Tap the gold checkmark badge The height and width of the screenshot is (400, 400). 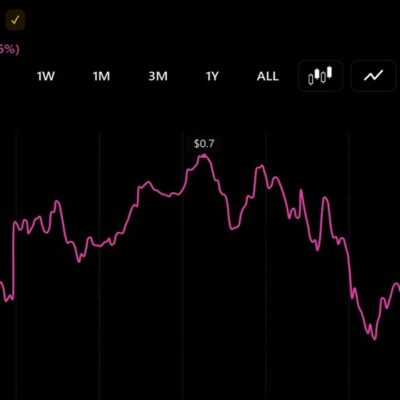15,20
